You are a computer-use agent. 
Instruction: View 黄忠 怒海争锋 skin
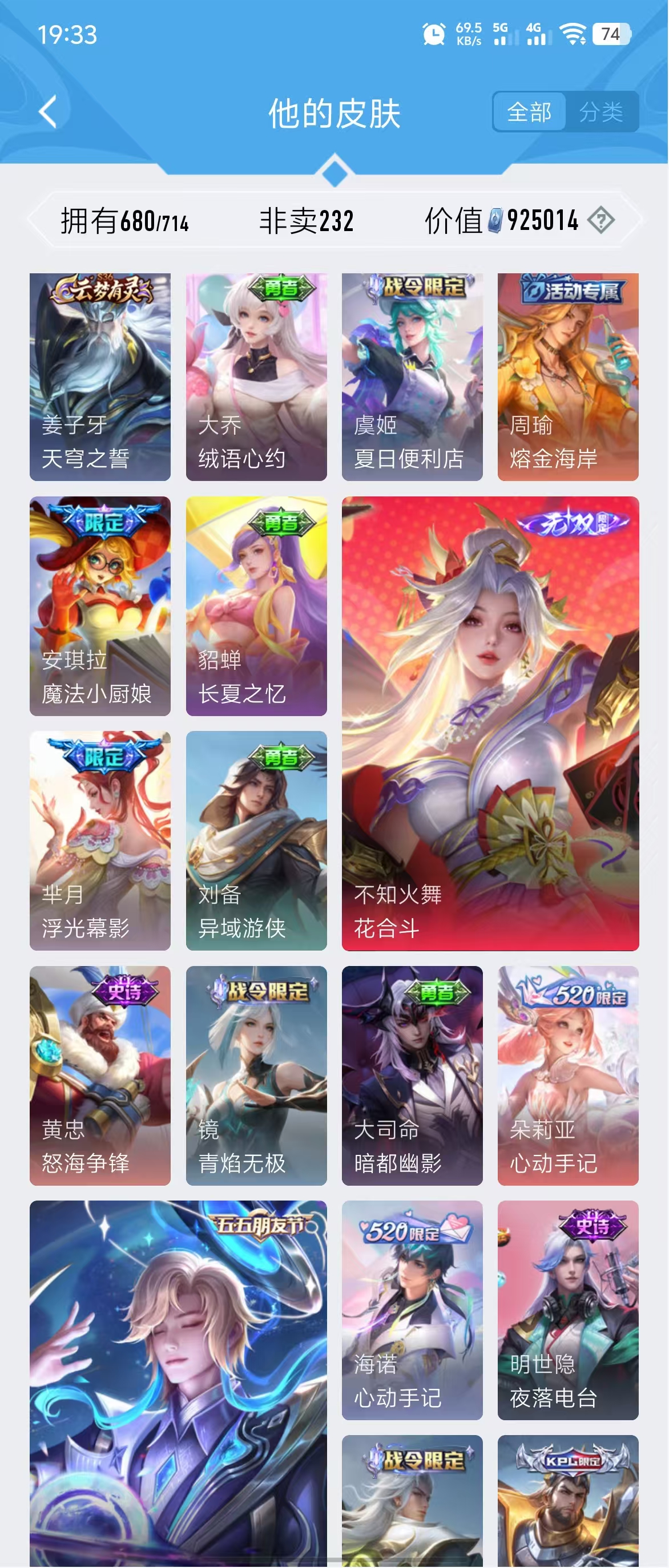(100, 1076)
